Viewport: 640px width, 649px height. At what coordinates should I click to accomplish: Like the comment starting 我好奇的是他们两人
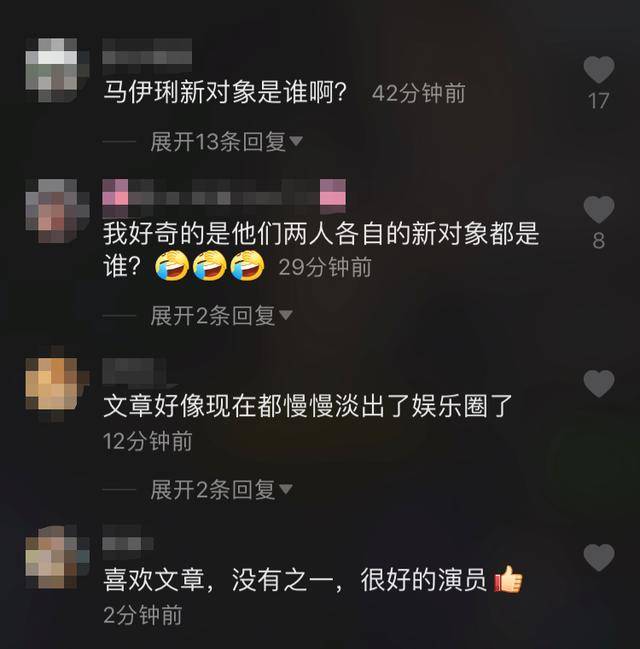tap(598, 210)
